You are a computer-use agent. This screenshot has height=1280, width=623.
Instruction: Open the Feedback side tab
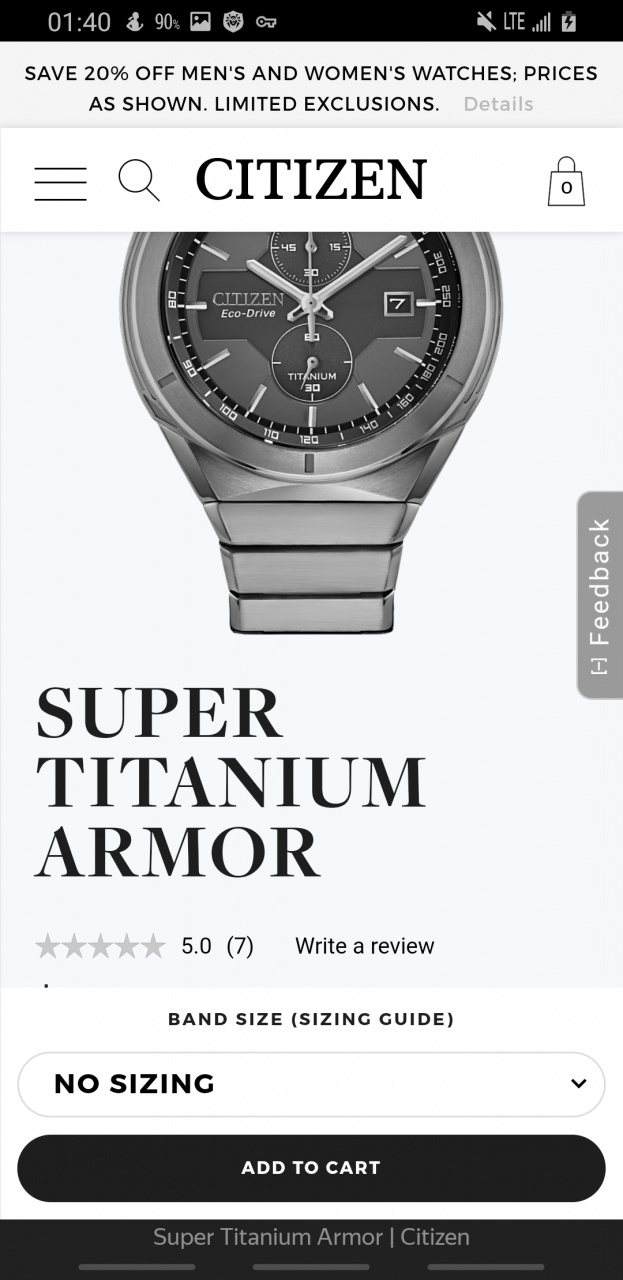click(x=599, y=595)
